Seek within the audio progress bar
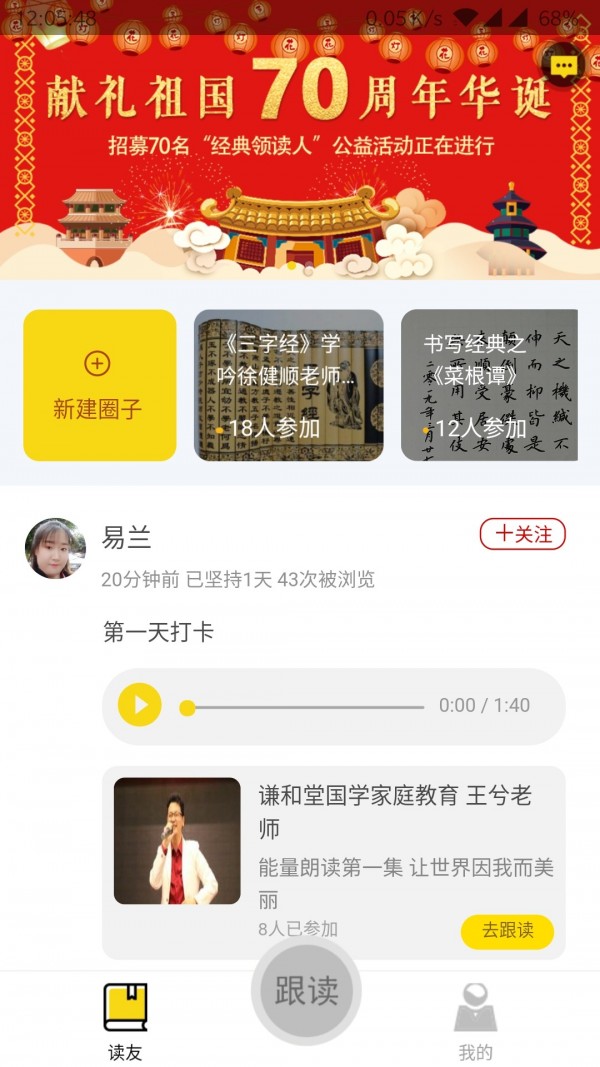 [x=305, y=707]
